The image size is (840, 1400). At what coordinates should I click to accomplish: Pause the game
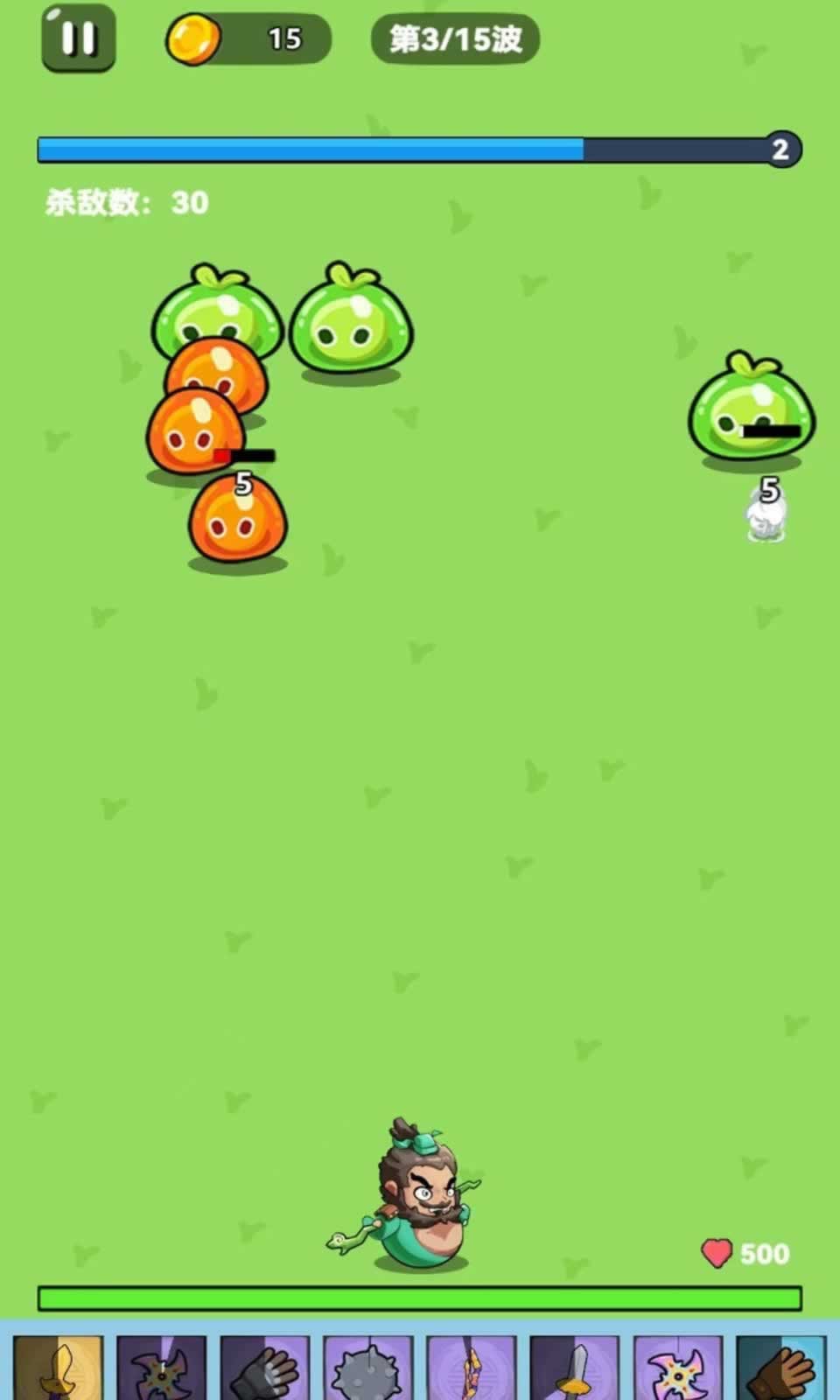point(79,38)
